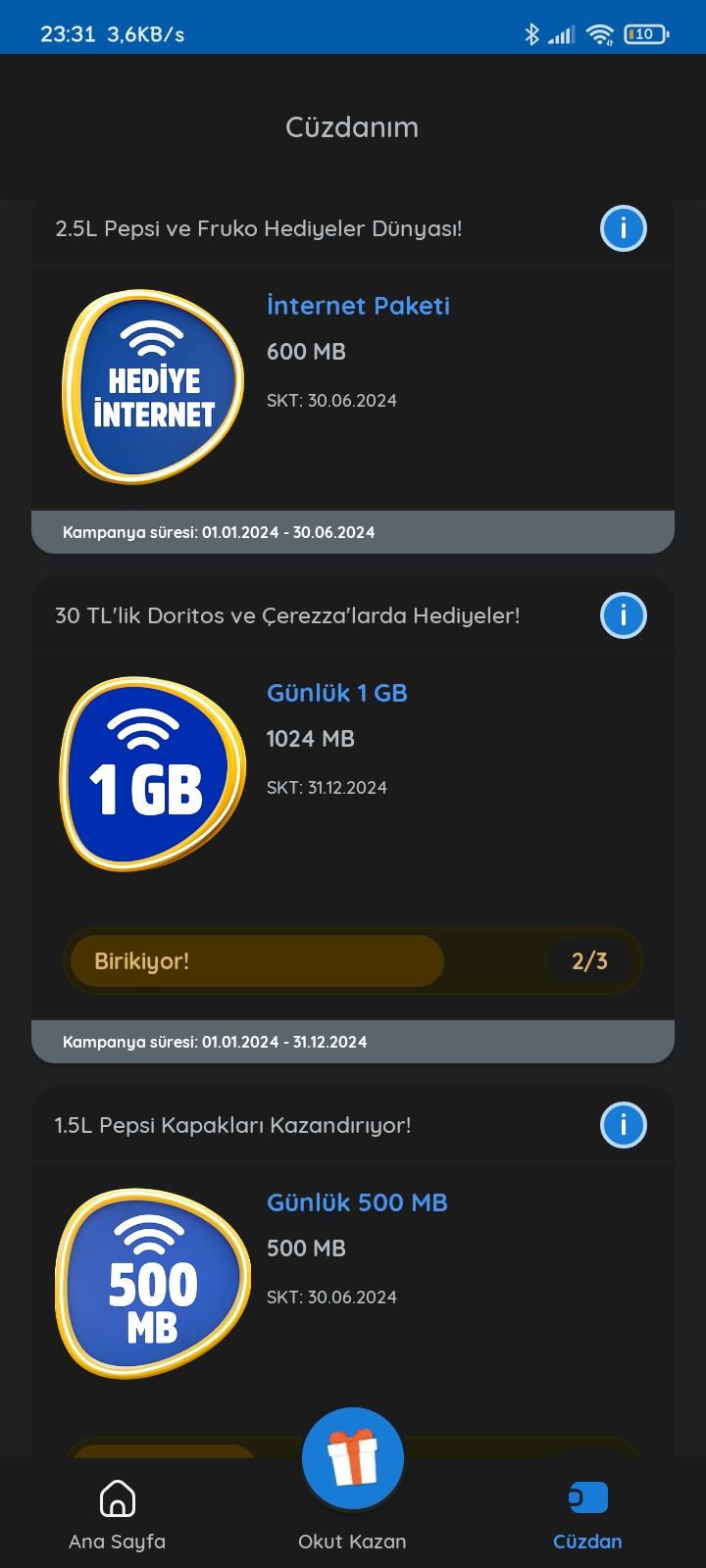Tap the kampanya süresi banner ending 31.12.2024
706x1568 pixels.
[x=353, y=1041]
